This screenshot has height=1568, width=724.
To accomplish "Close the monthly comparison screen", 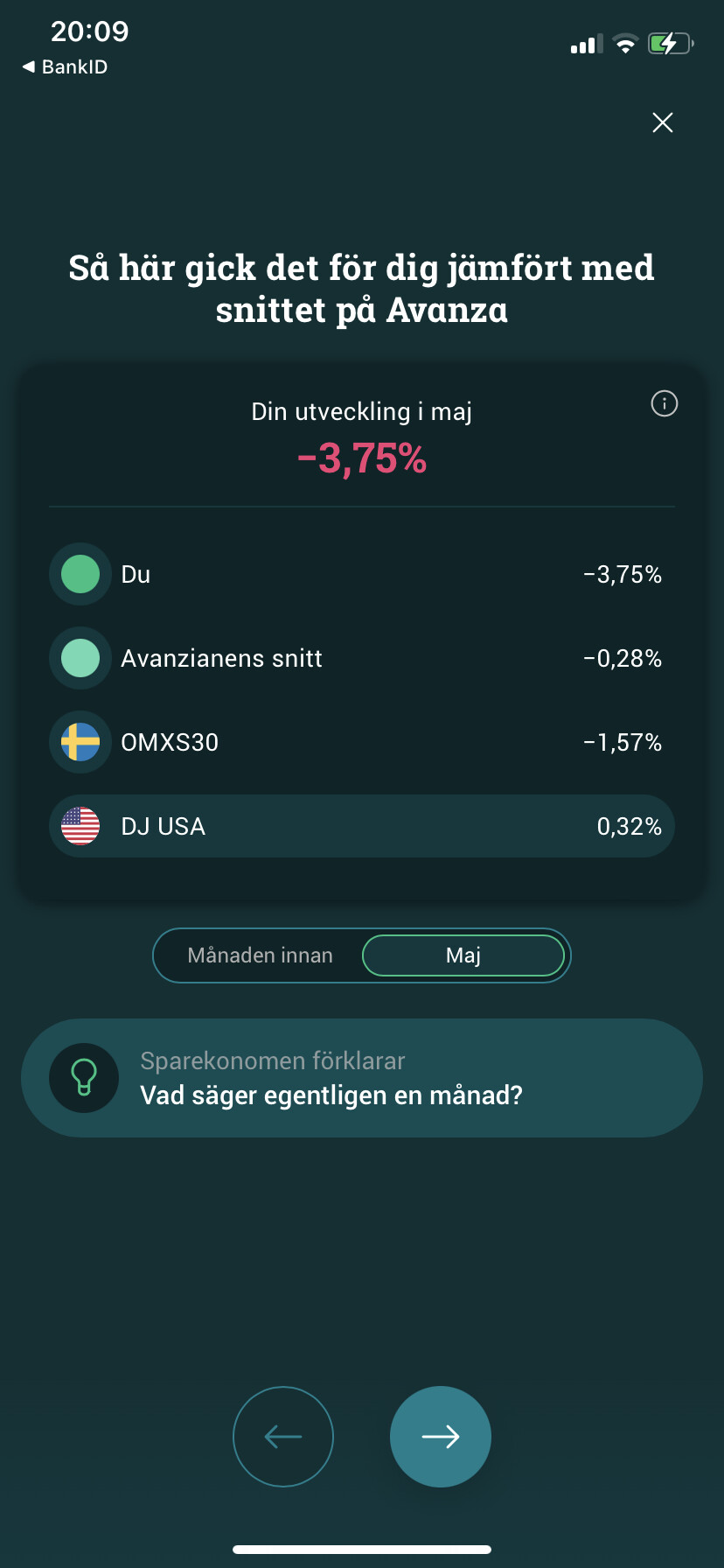I will click(663, 122).
